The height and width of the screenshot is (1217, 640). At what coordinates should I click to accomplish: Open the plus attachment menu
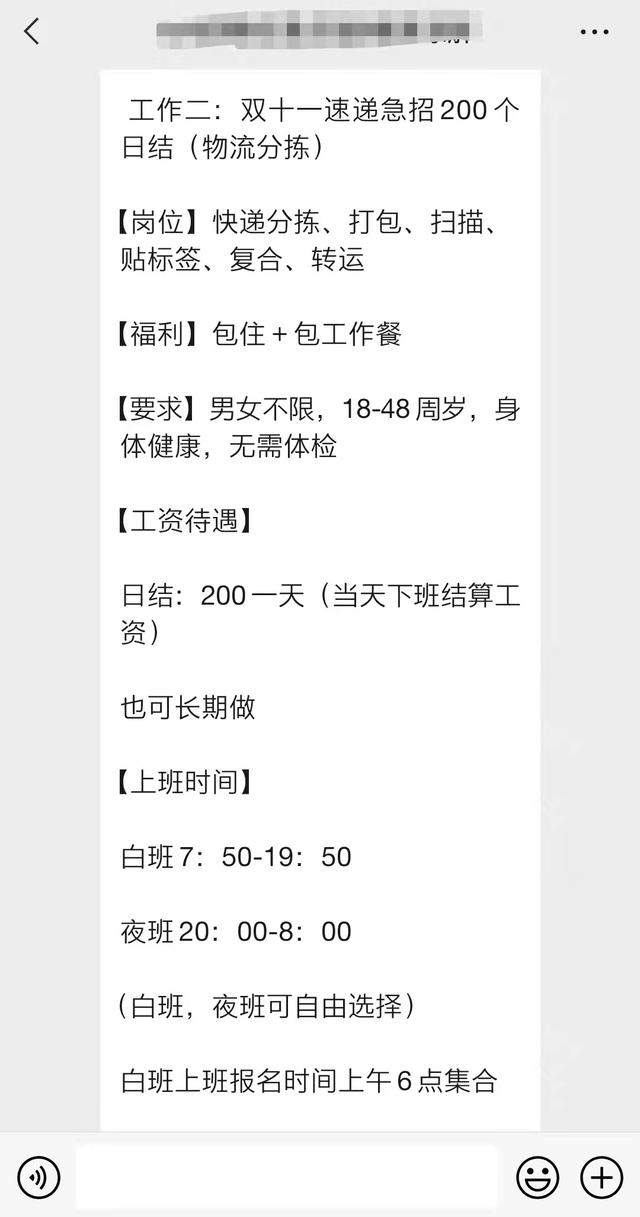pyautogui.click(x=602, y=1178)
